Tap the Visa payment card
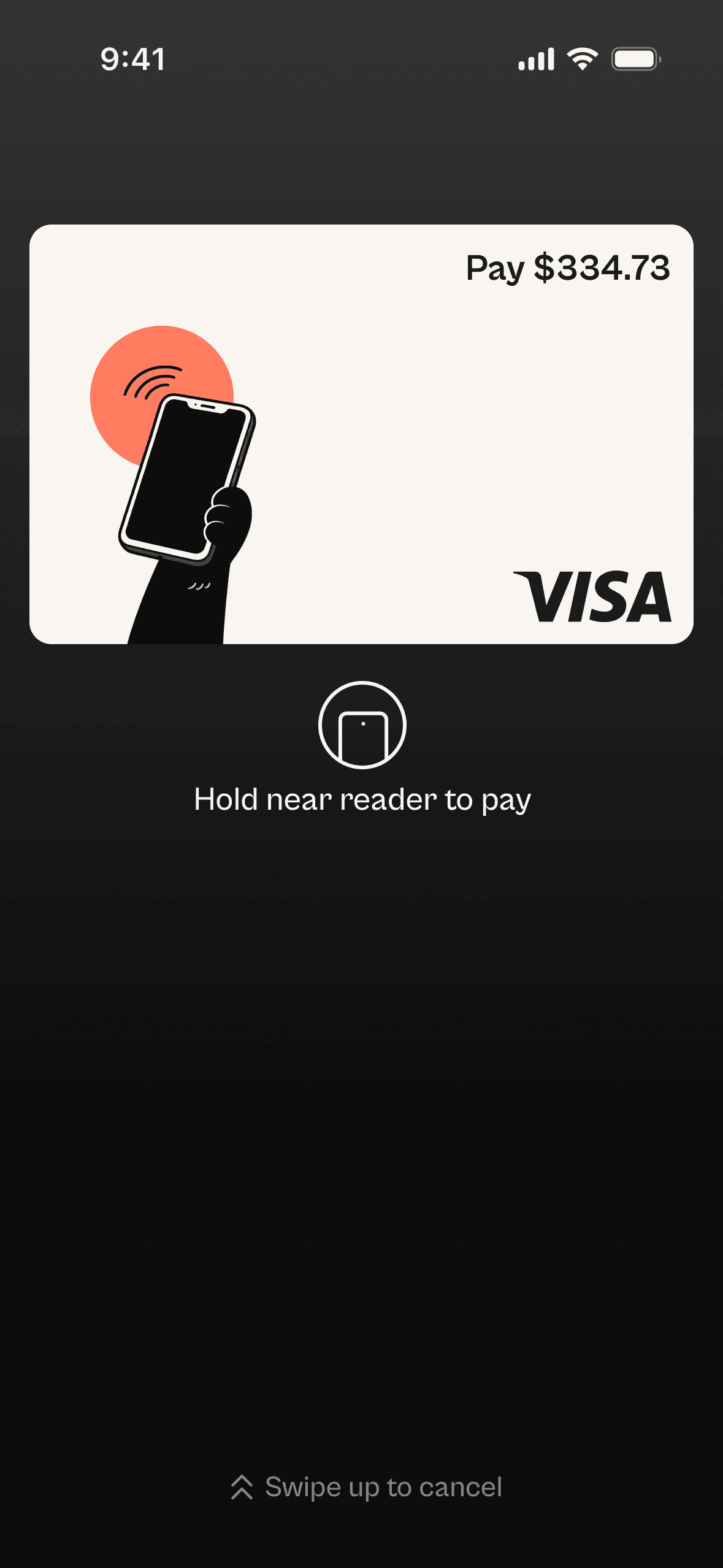This screenshot has height=1568, width=723. coord(361,434)
